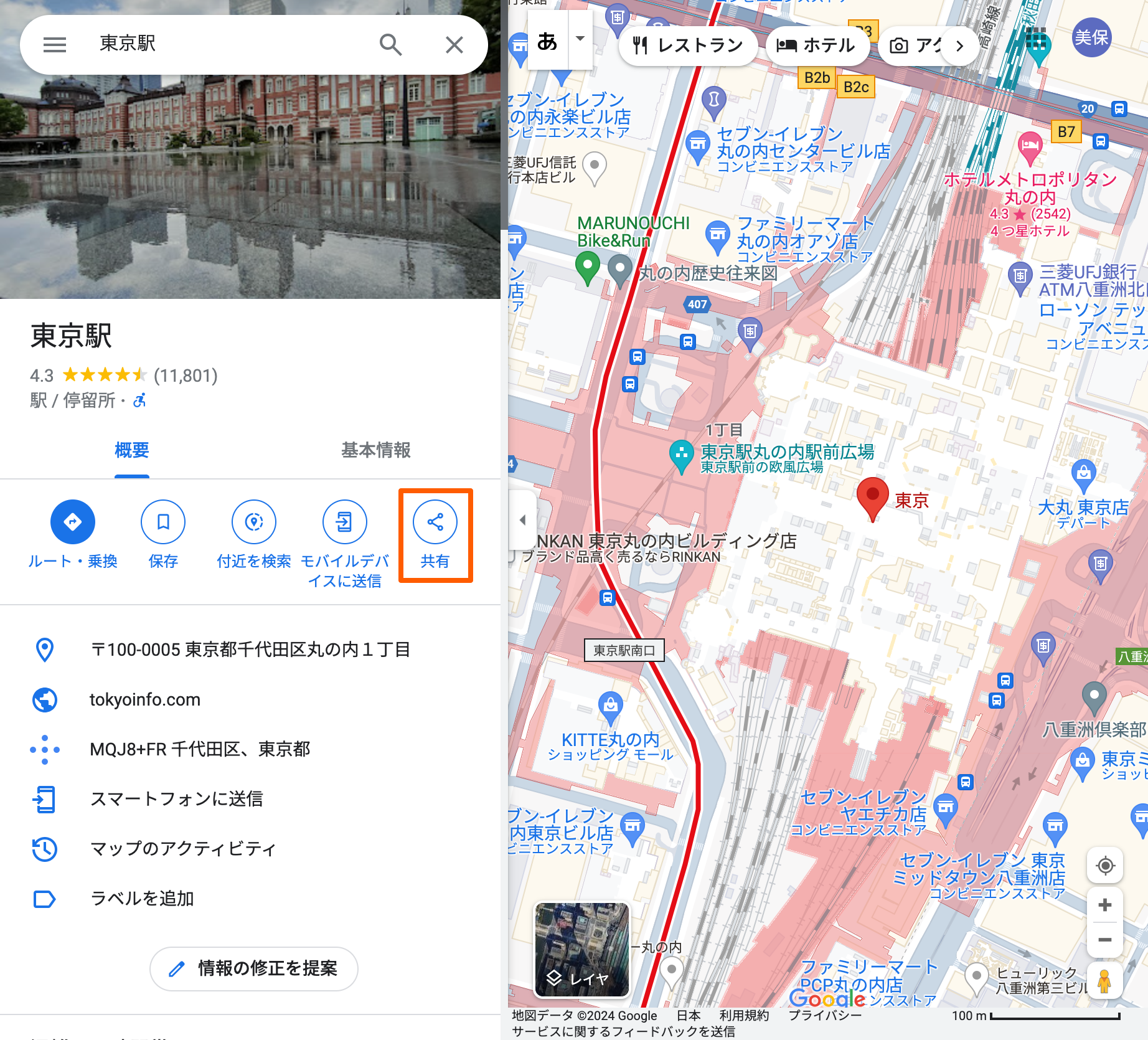Tap ラベルを追加 to add a label
This screenshot has height=1040, width=1148.
[x=142, y=899]
